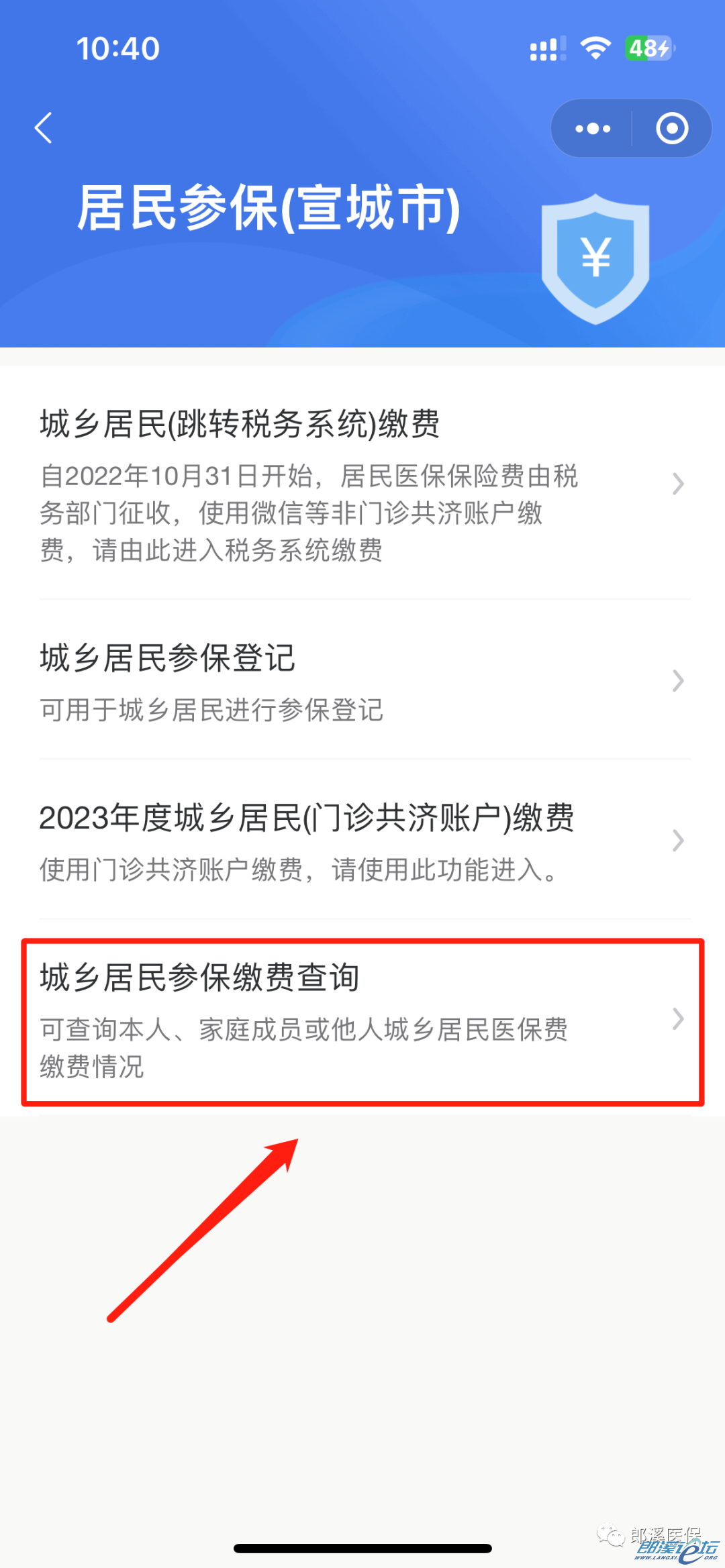This screenshot has height=1568, width=725.
Task: Select 2023年度城乡居民(门诊共济账户)缴费
Action: tap(362, 840)
